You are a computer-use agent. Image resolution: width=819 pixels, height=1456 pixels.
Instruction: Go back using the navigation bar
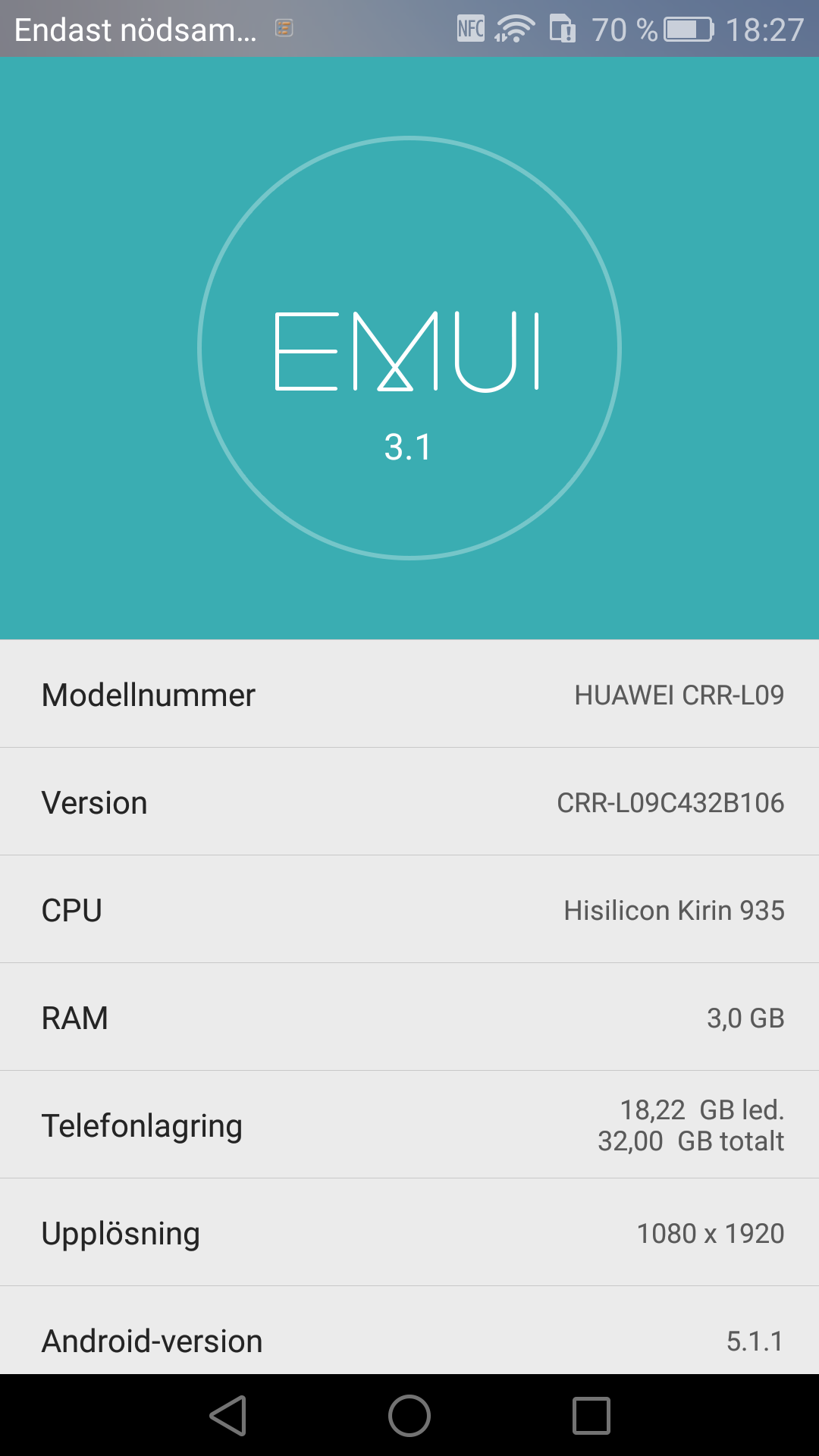tap(228, 1416)
